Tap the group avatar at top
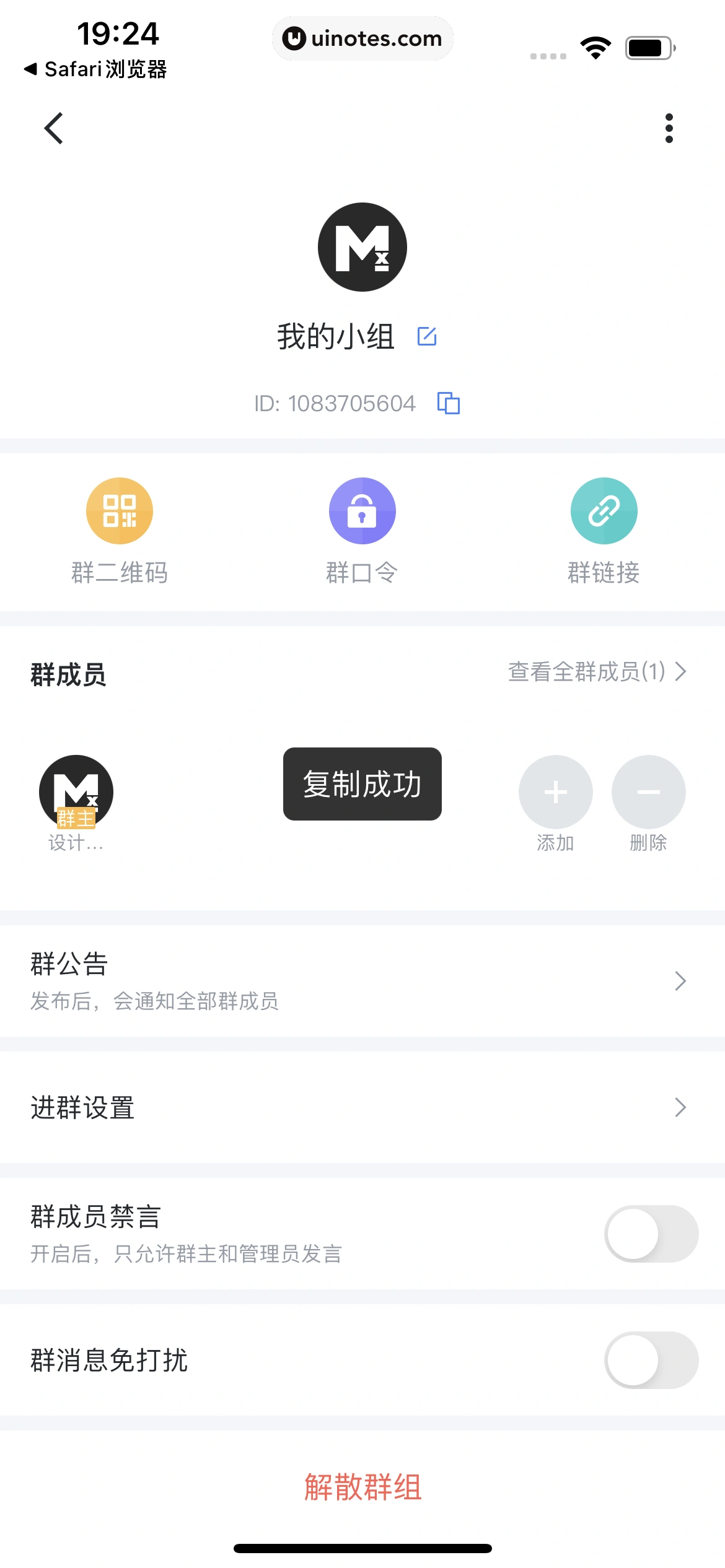The width and height of the screenshot is (725, 1568). (362, 247)
